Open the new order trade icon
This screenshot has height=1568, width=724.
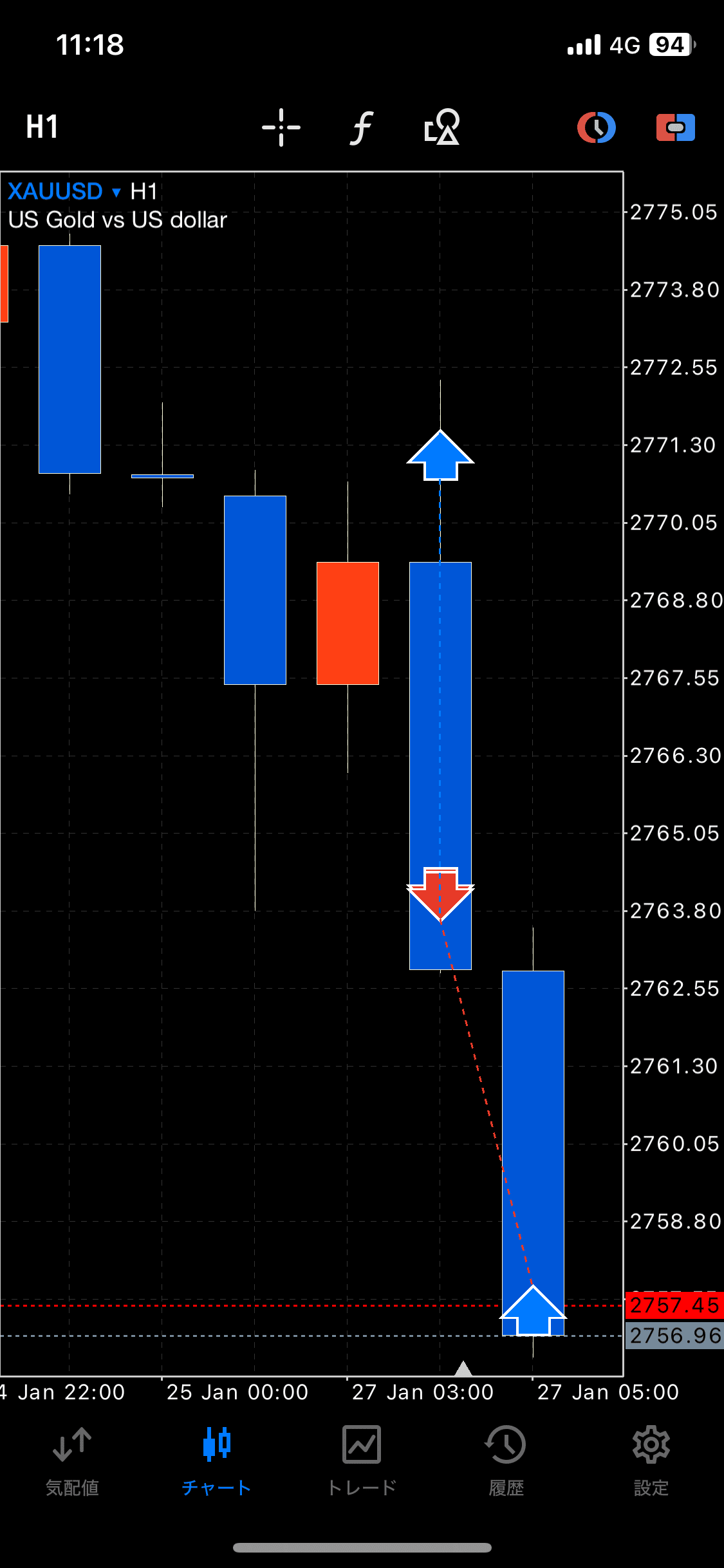pyautogui.click(x=675, y=127)
